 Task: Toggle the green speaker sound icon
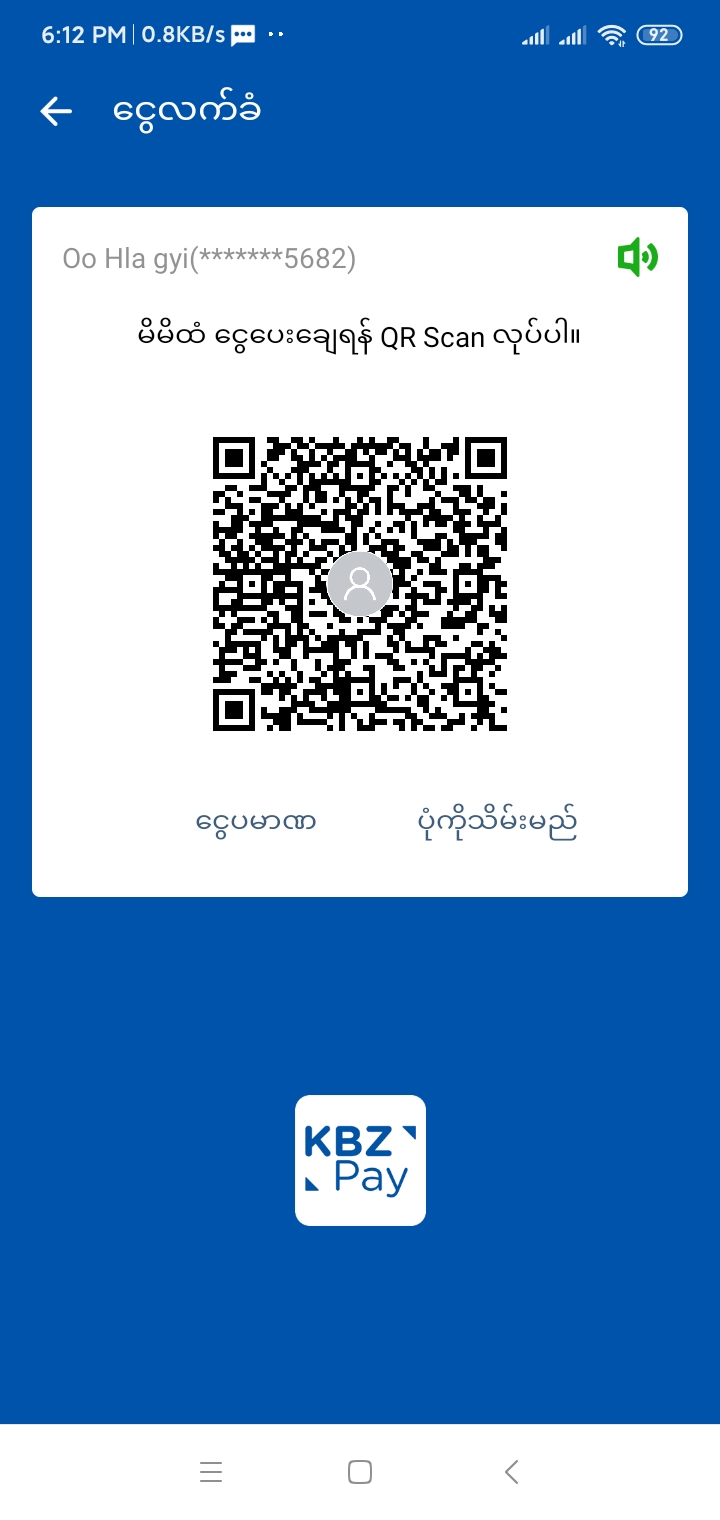pos(637,258)
